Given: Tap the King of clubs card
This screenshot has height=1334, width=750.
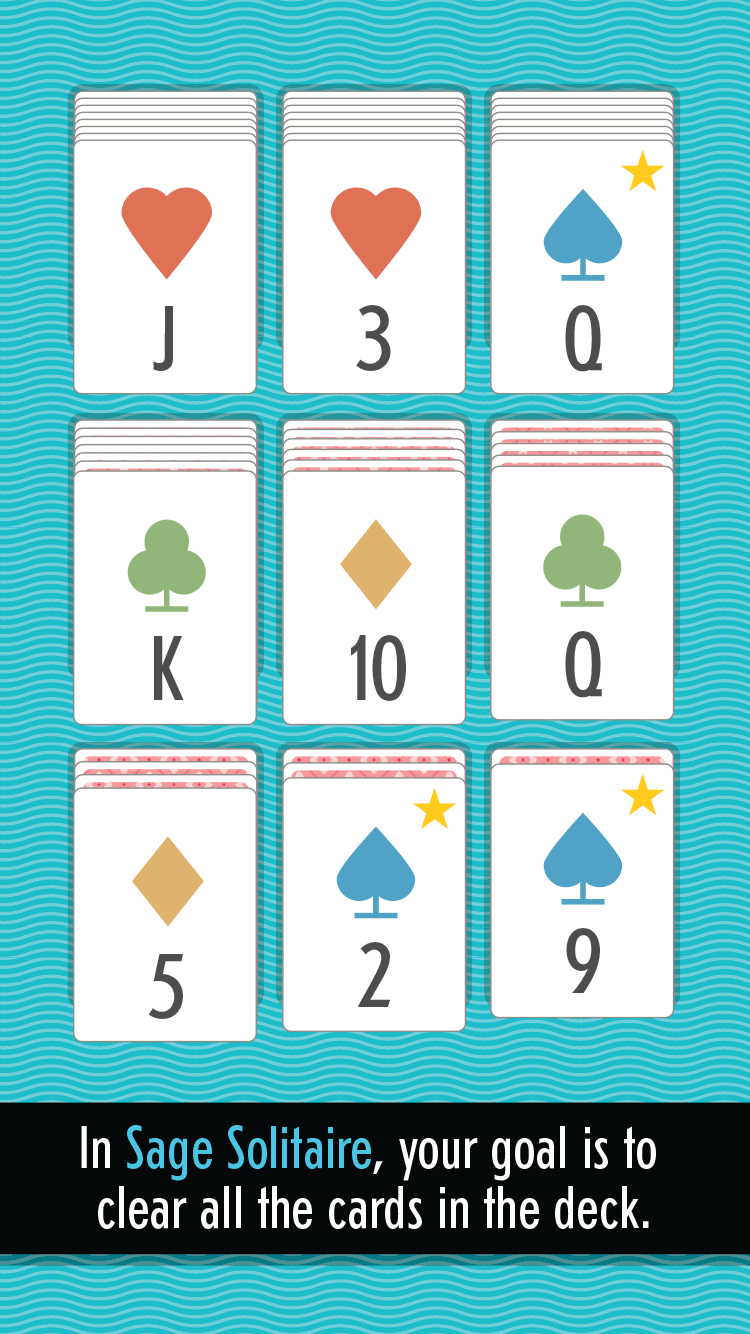Looking at the screenshot, I should click(165, 597).
